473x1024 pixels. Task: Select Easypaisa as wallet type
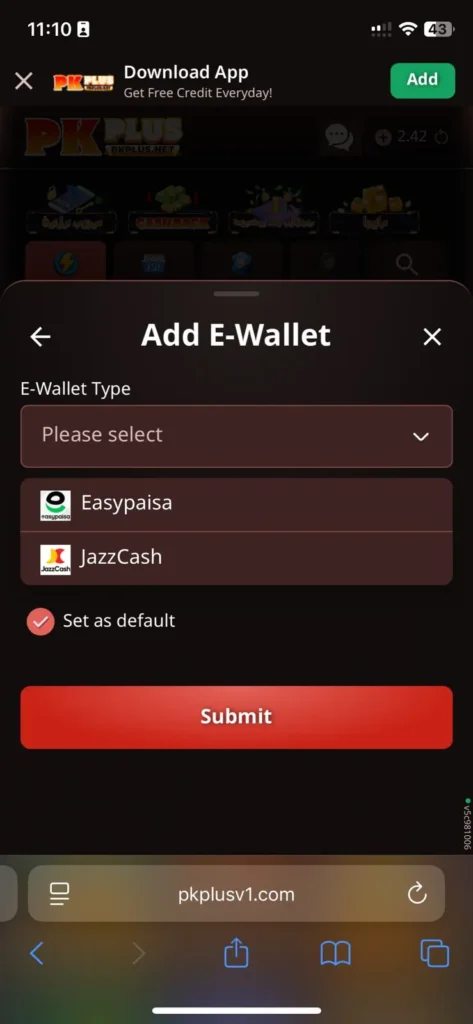pyautogui.click(x=236, y=505)
